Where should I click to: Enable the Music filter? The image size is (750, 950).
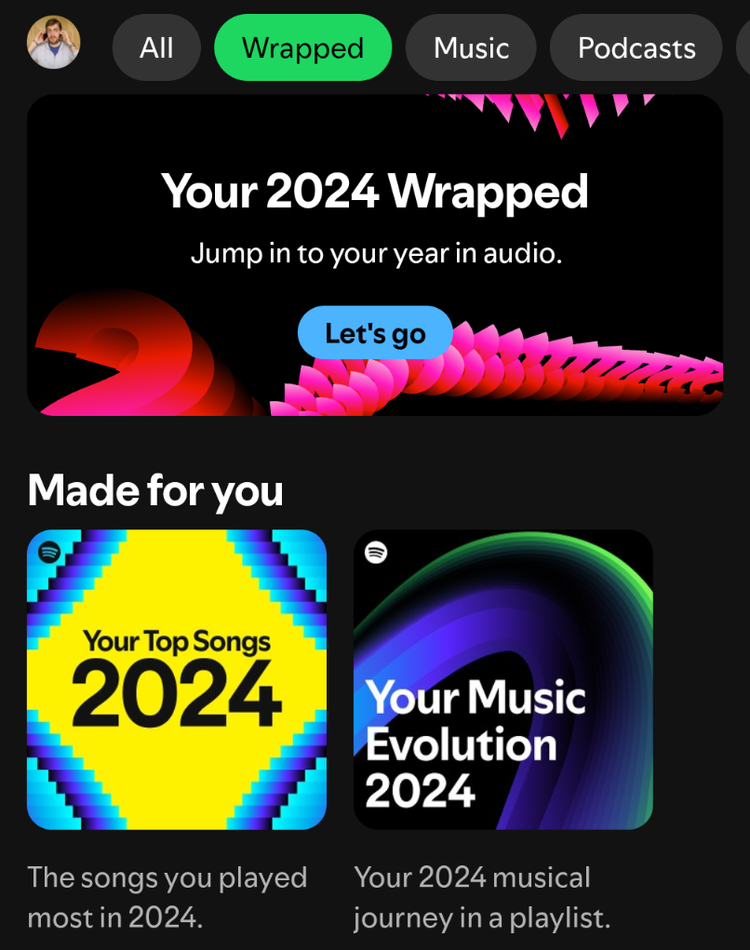[470, 46]
